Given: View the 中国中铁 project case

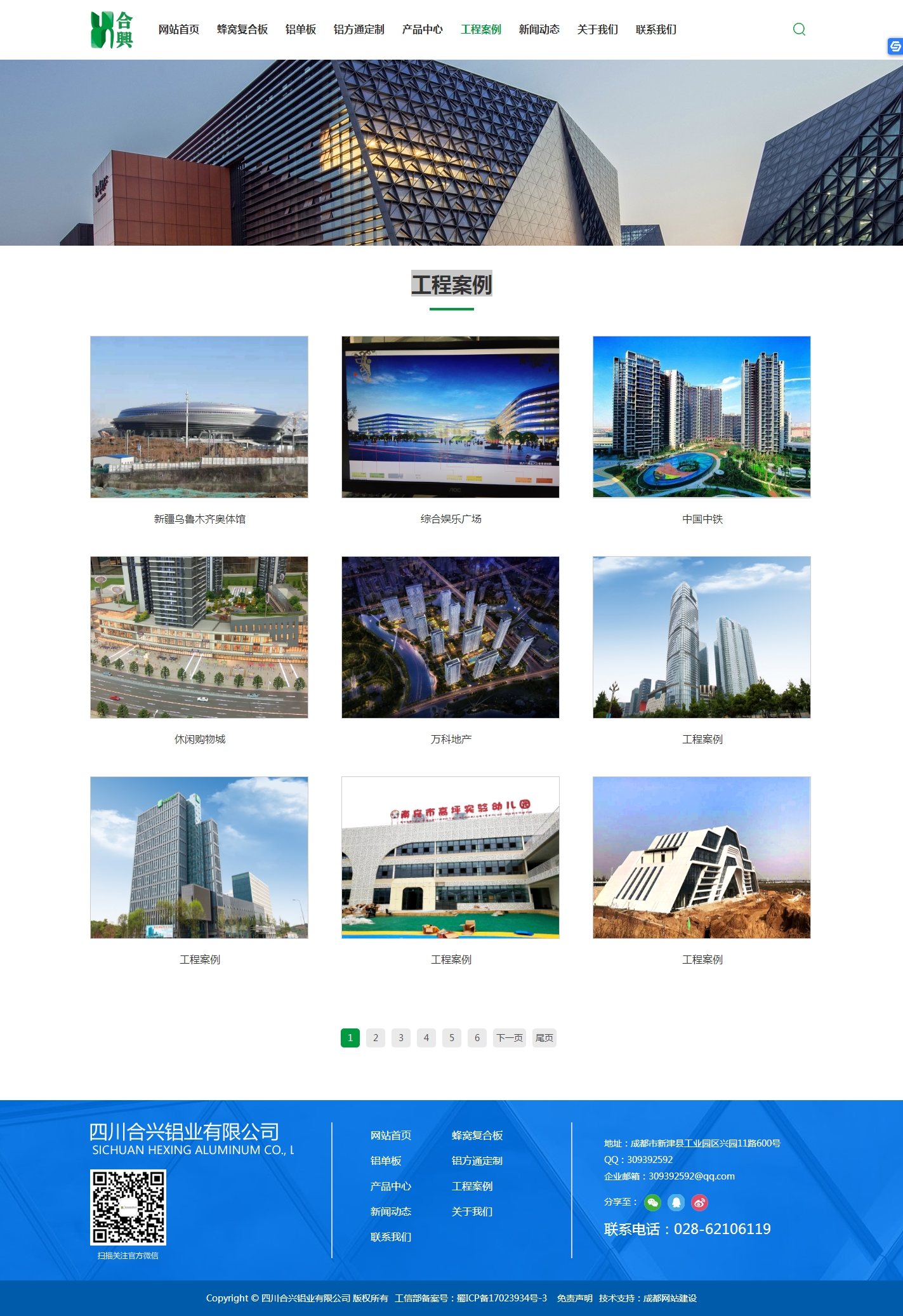Looking at the screenshot, I should point(702,417).
